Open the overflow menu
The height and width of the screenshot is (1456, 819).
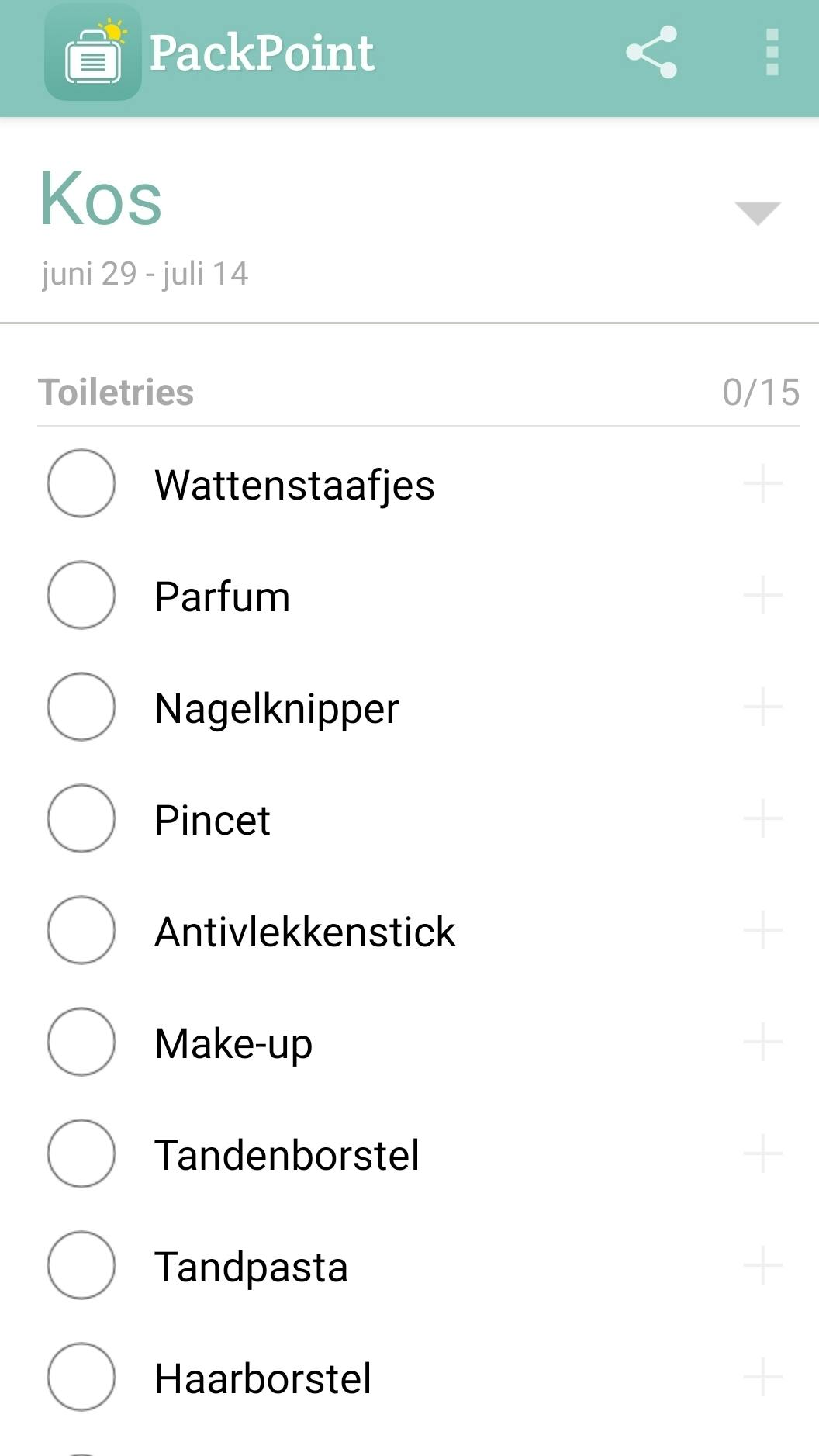click(772, 53)
